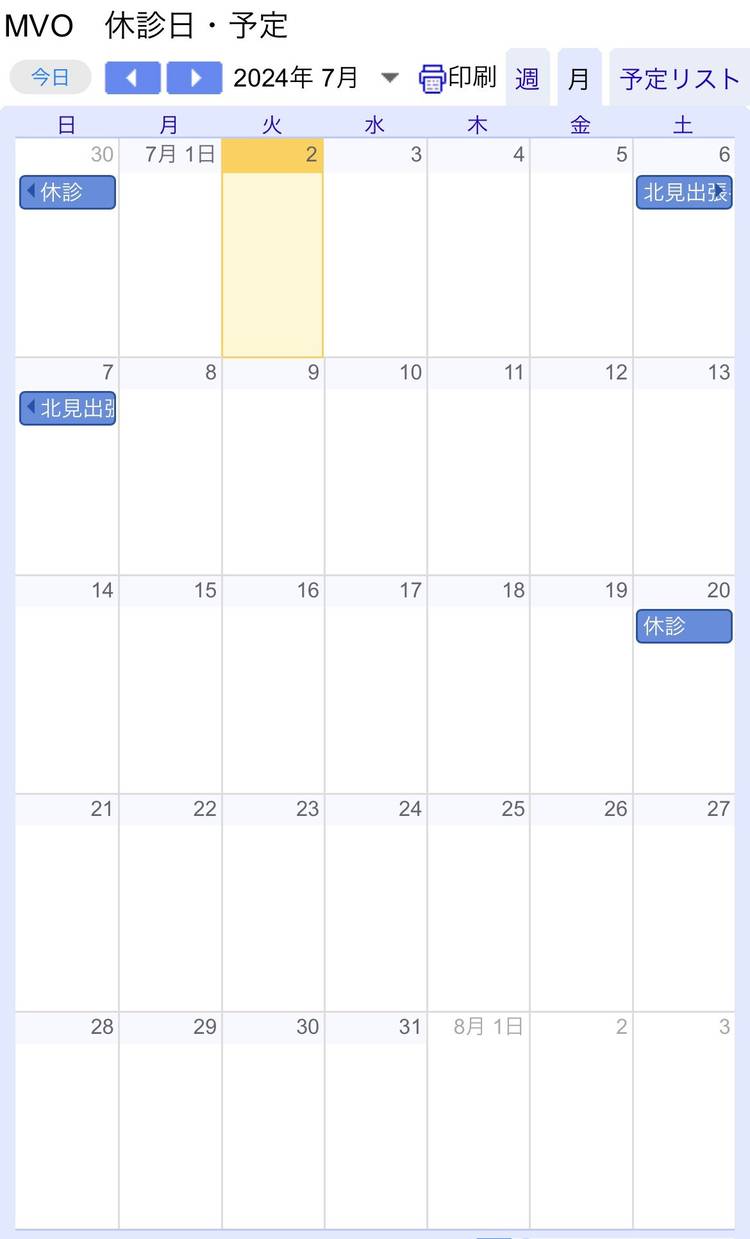This screenshot has width=750, height=1239.
Task: Go to the previous month
Action: click(x=132, y=78)
